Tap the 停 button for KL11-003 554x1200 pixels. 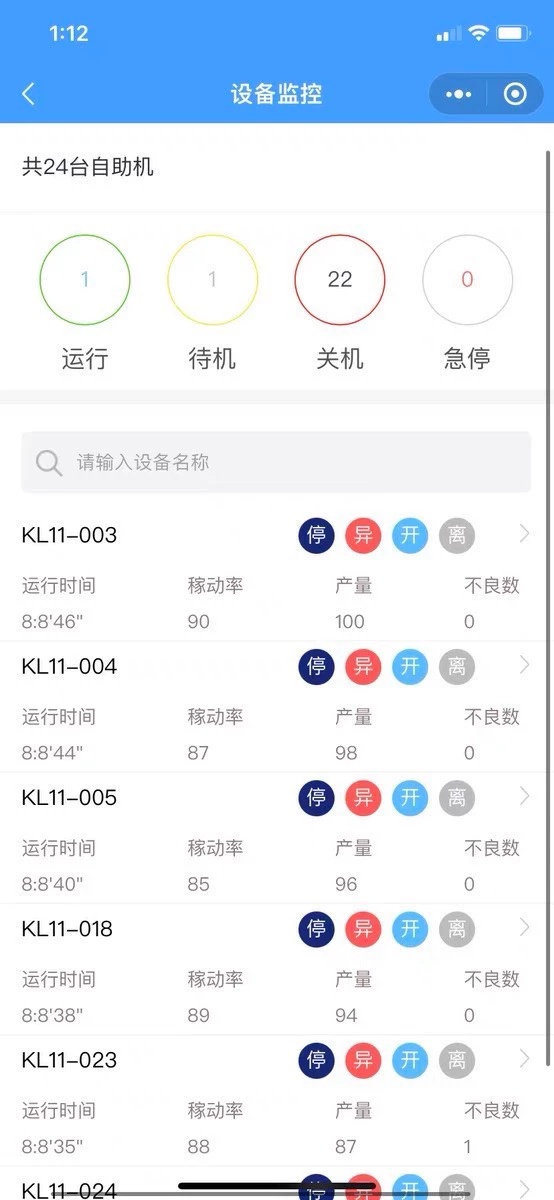click(x=317, y=535)
